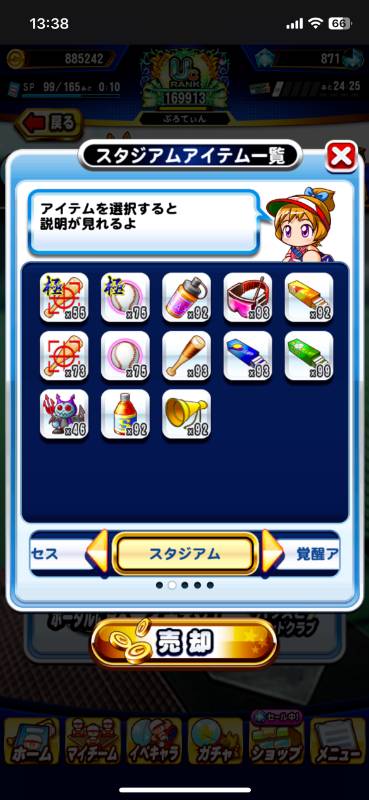Select the 極 baseball item
369x800 pixels.
click(x=125, y=297)
